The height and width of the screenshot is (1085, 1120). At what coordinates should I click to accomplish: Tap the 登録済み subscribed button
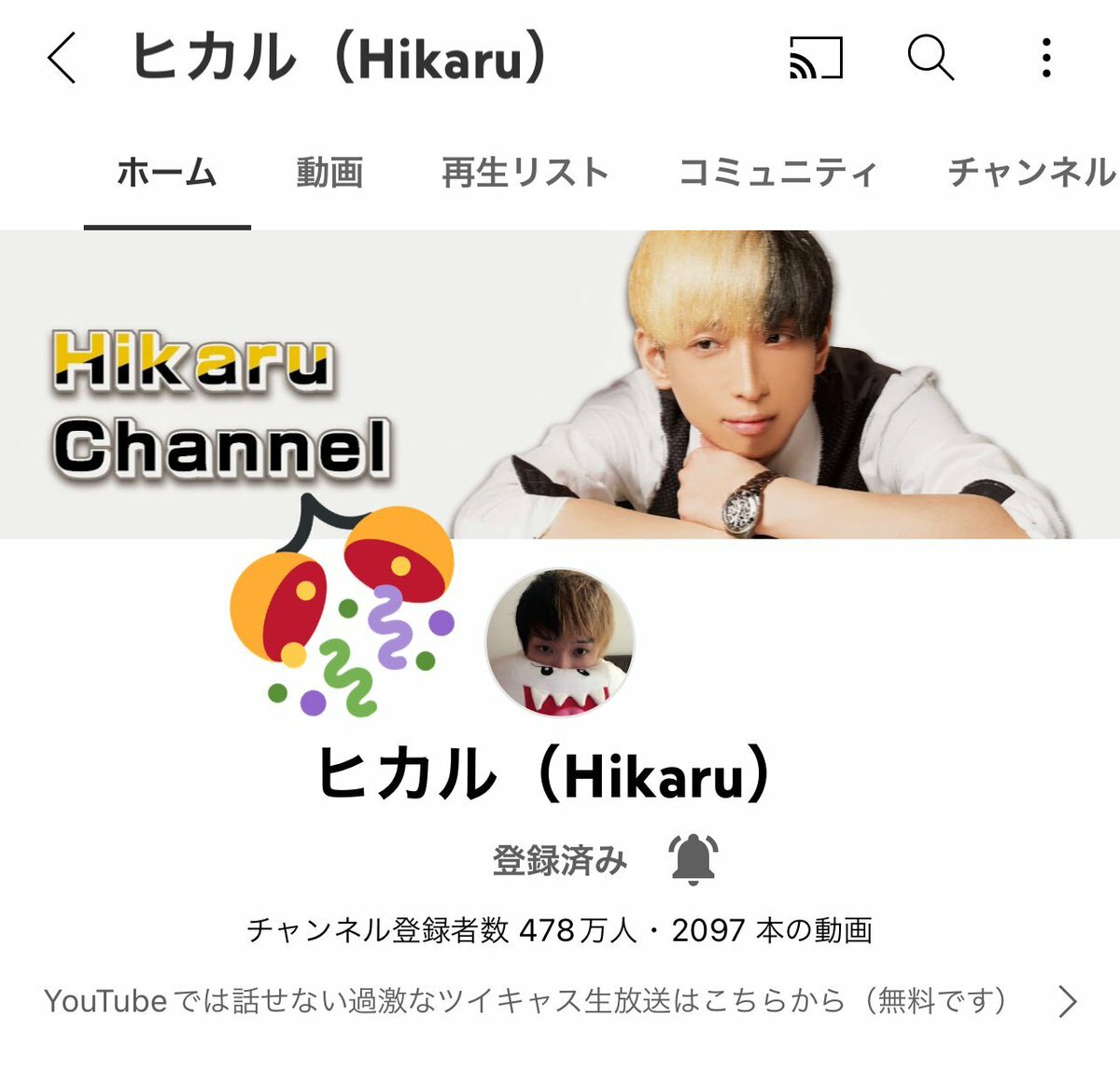(560, 860)
